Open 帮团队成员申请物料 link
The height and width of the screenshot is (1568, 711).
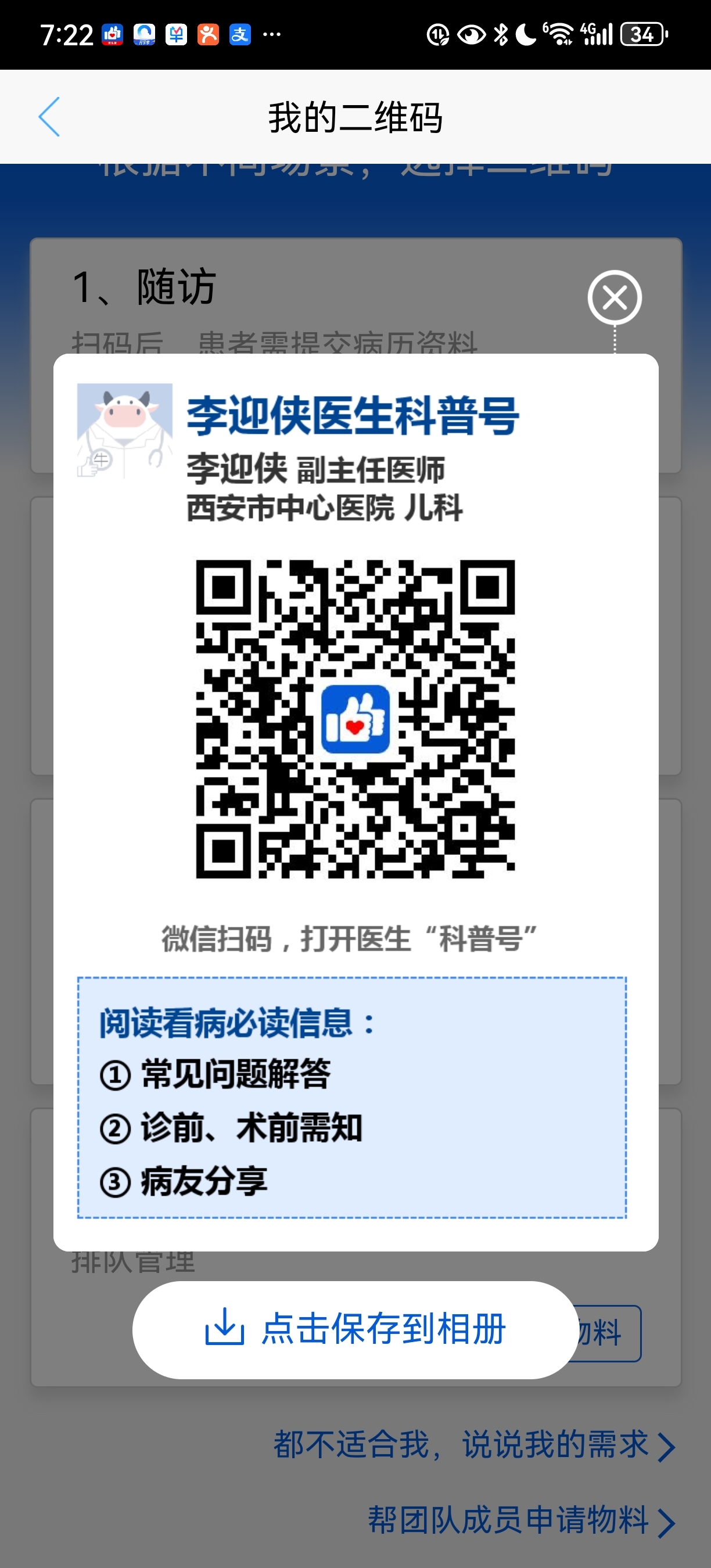(520, 1520)
